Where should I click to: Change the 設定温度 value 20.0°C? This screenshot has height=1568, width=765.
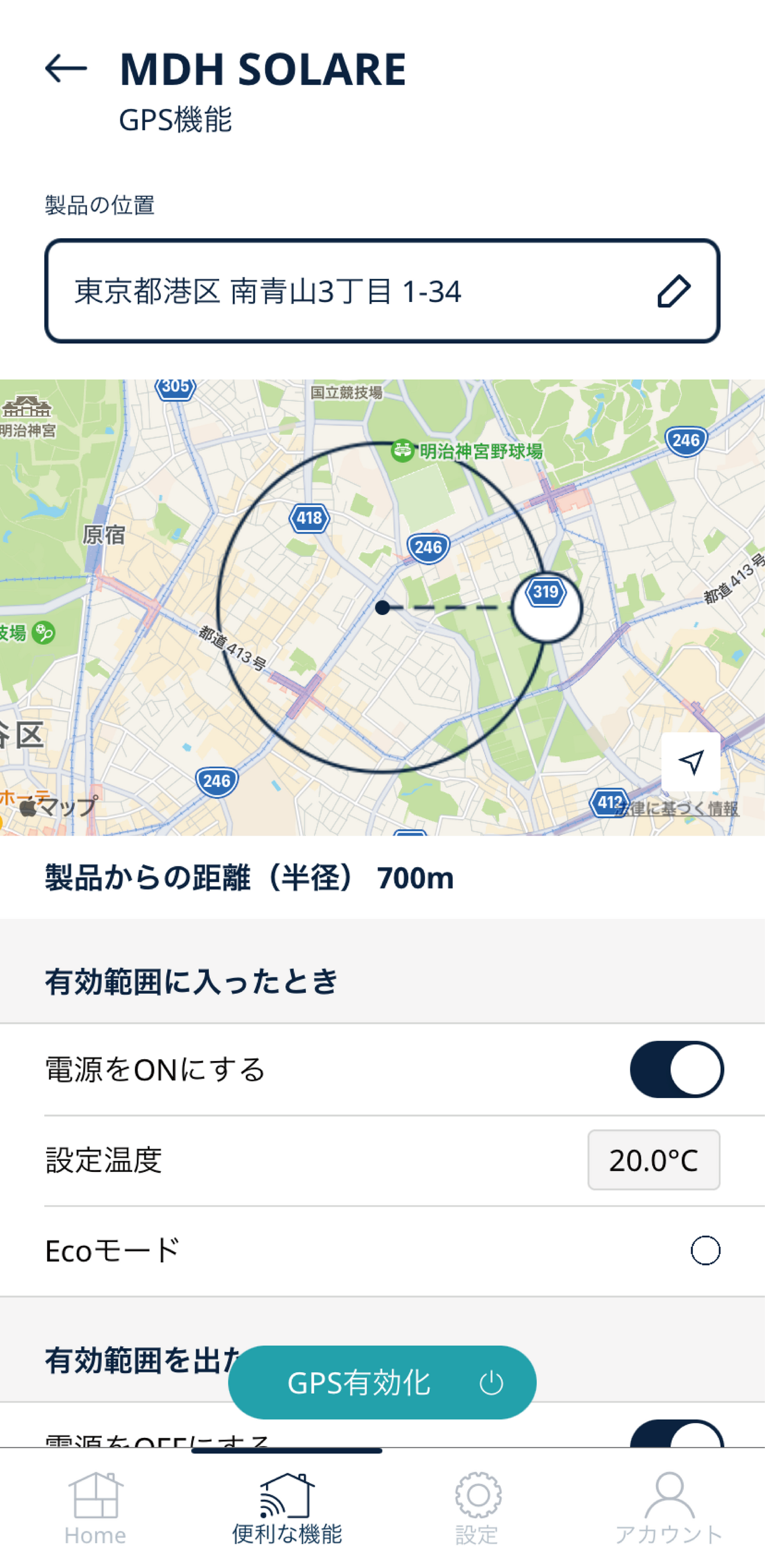[653, 1160]
